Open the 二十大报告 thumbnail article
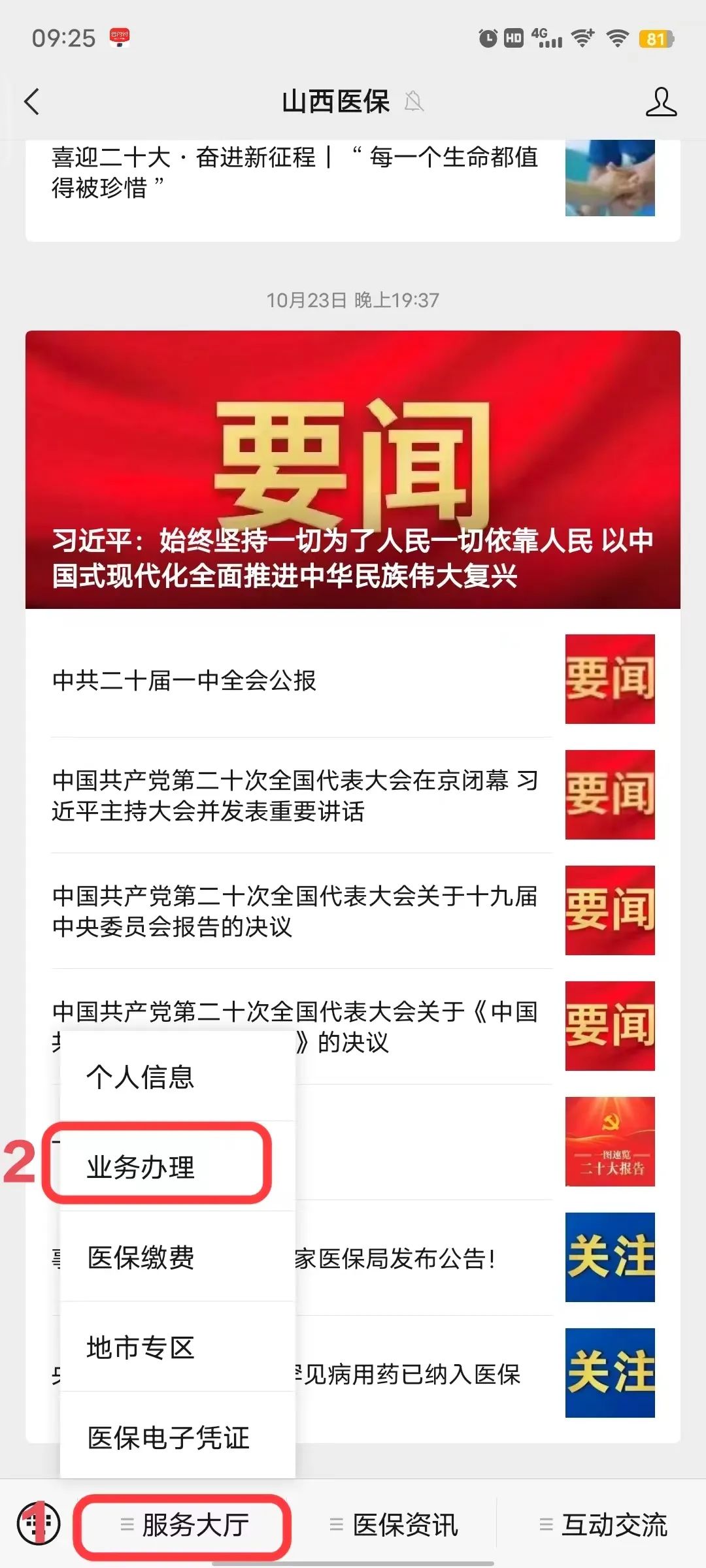The height and width of the screenshot is (1568, 706). (609, 1142)
